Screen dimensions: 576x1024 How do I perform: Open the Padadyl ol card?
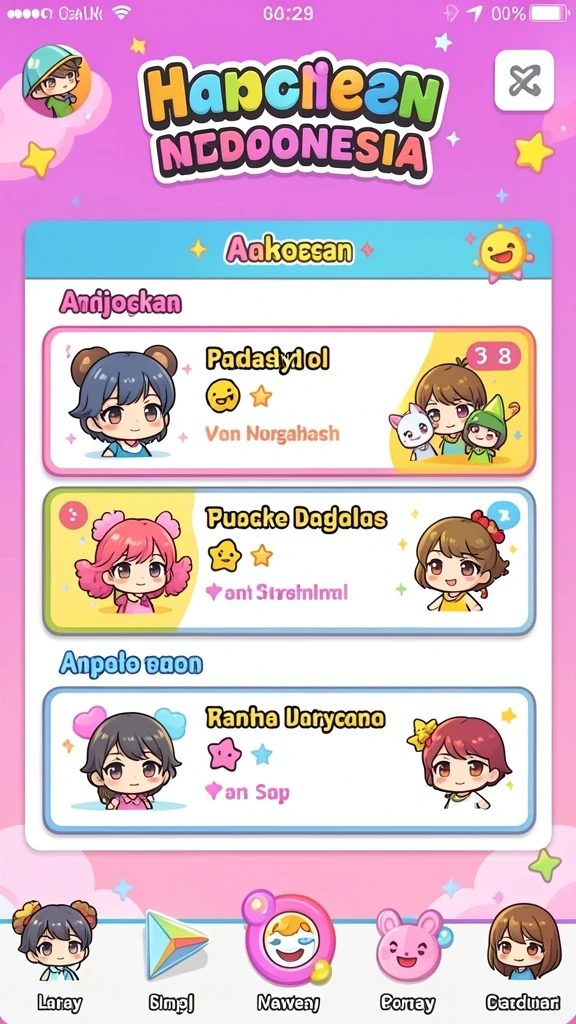289,401
